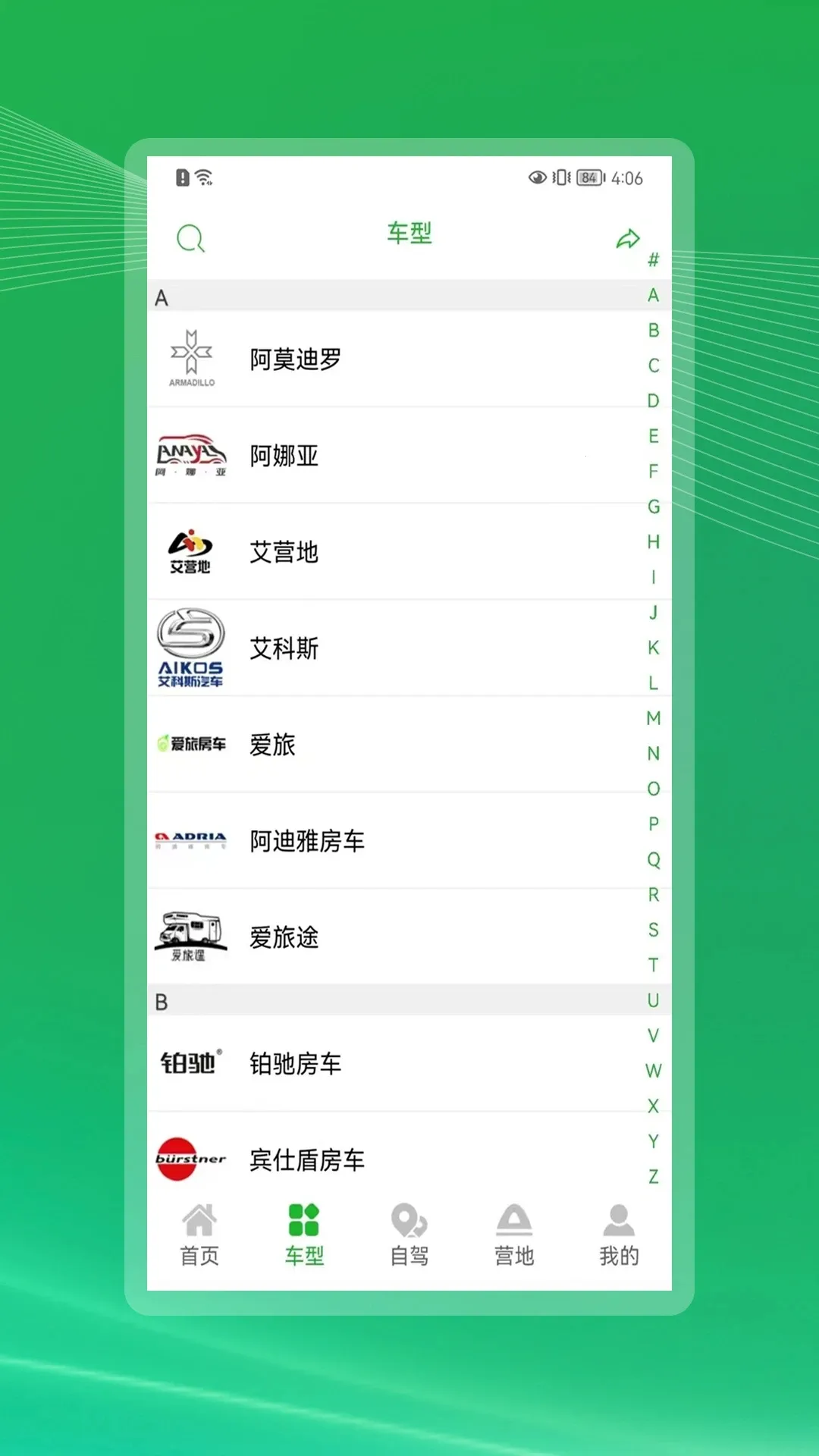Click the section header A in the list

click(161, 297)
